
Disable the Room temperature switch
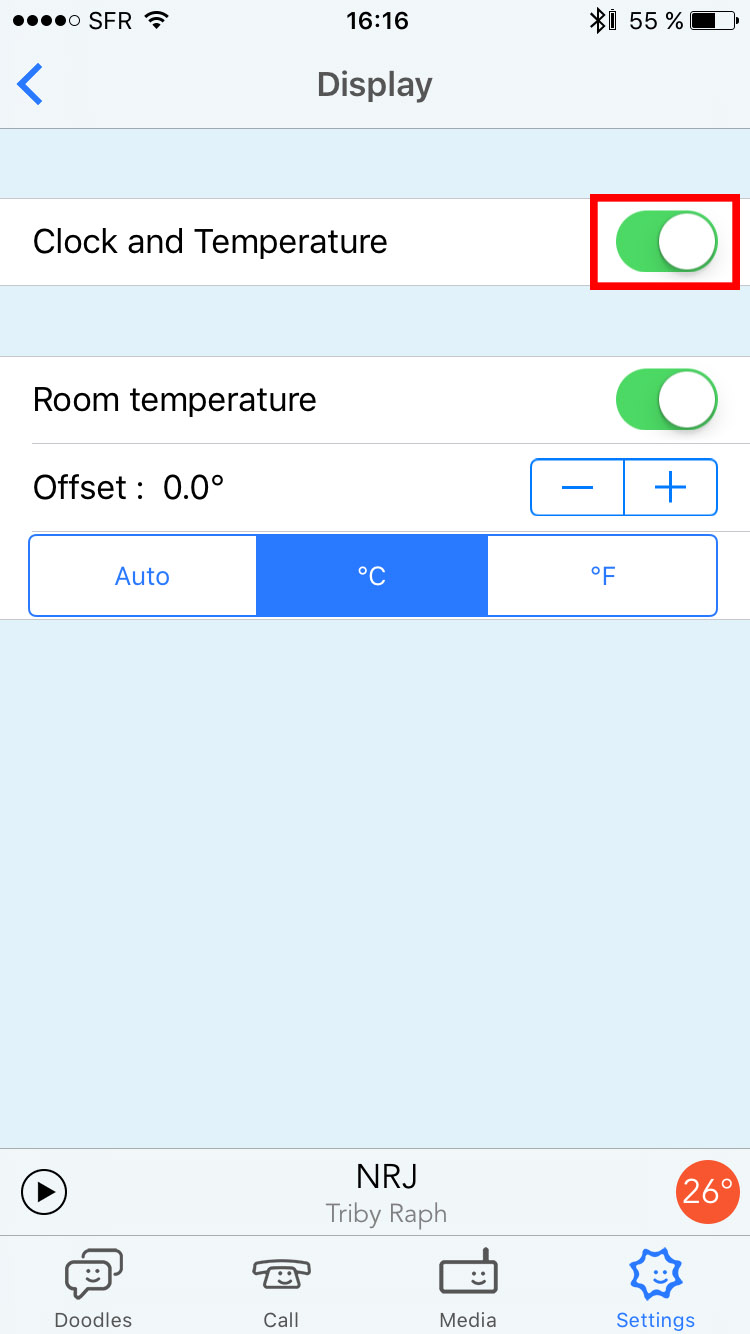coord(666,400)
